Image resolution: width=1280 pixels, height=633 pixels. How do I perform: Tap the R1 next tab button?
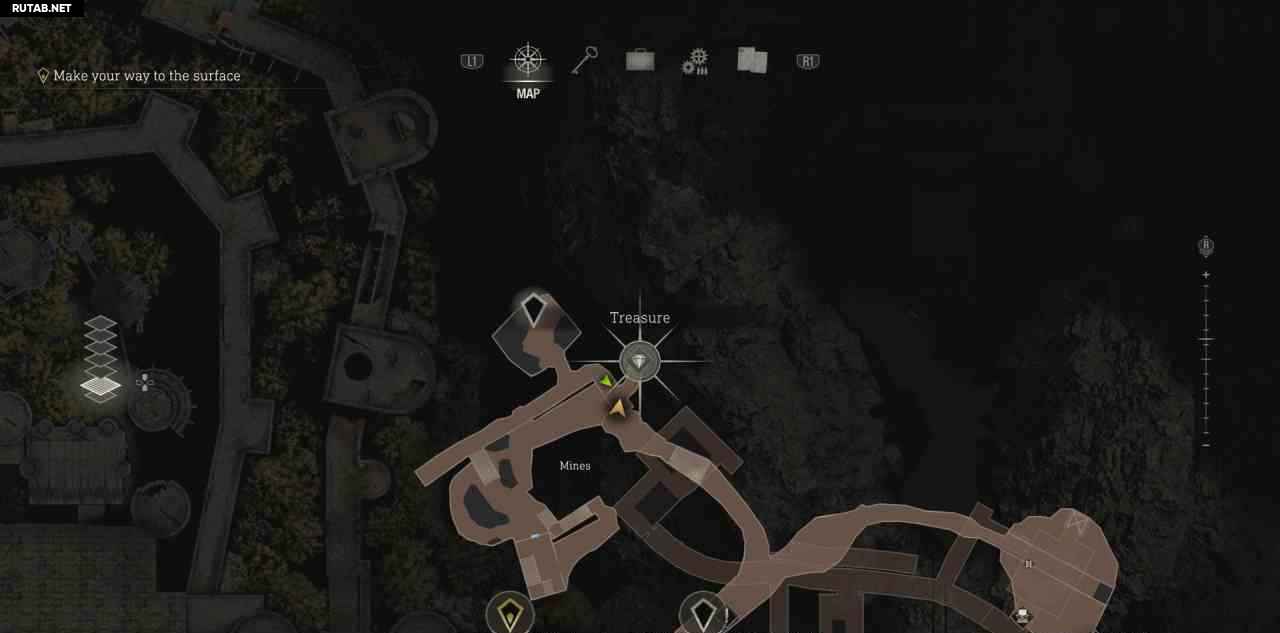(x=808, y=62)
